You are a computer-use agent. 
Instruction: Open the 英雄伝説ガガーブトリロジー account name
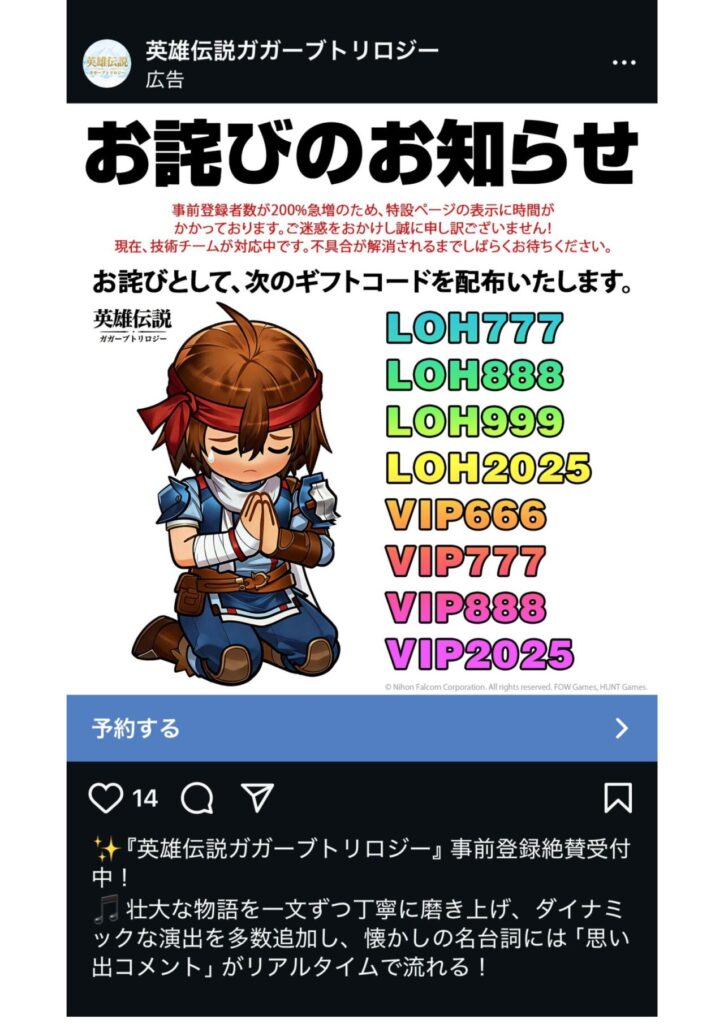[x=292, y=50]
